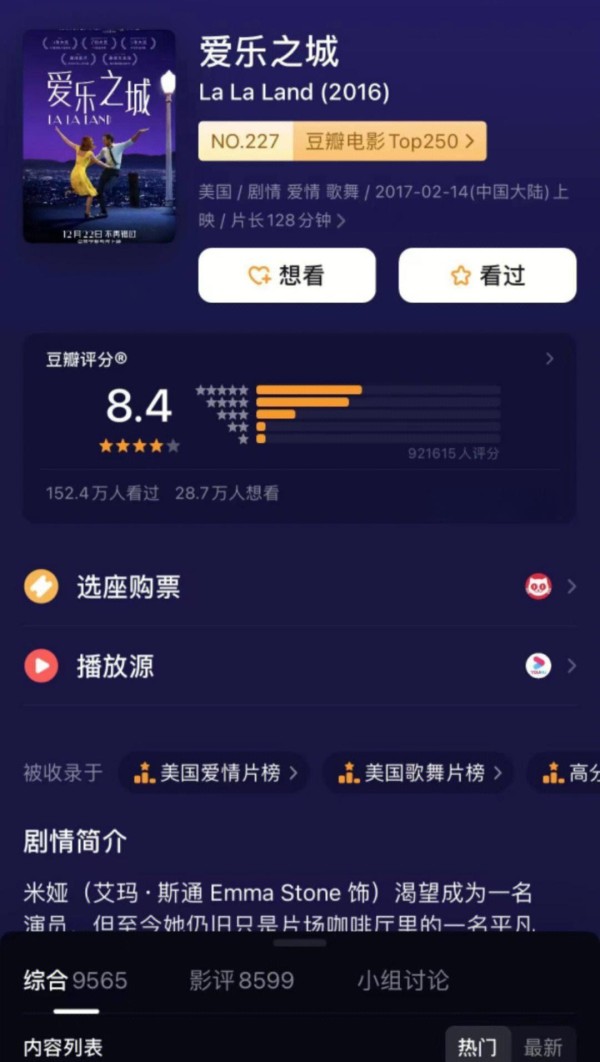Switch to the 综合 tab
This screenshot has height=1062, width=600.
[x=75, y=980]
